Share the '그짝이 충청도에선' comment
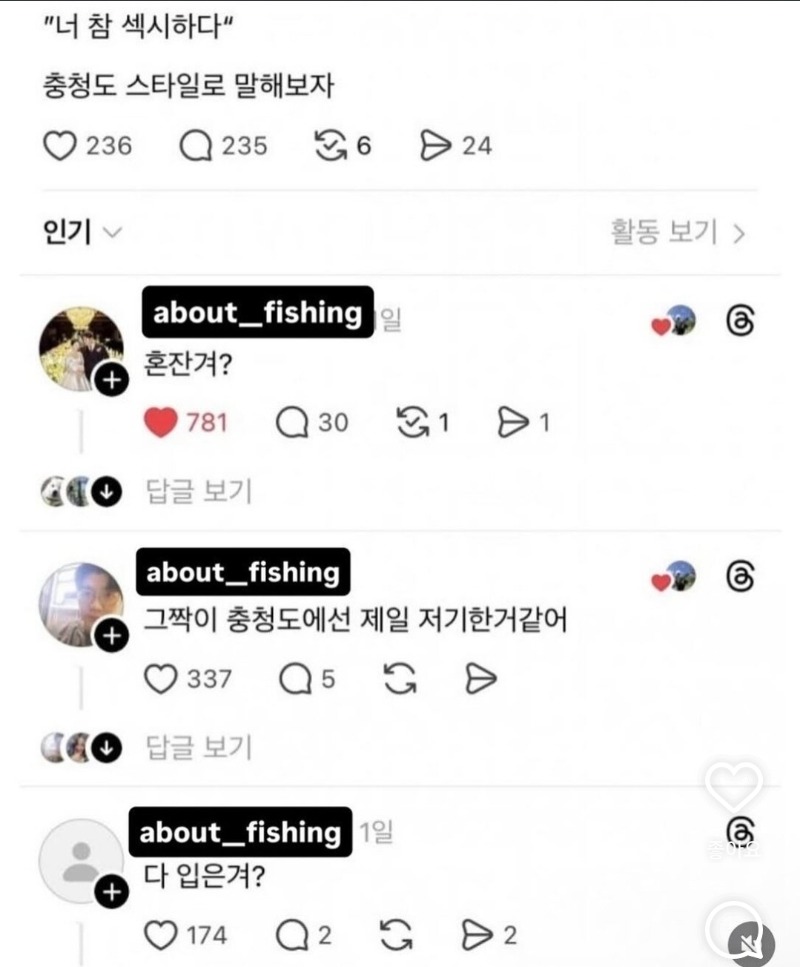Viewport: 800px width, 967px height. click(x=481, y=680)
